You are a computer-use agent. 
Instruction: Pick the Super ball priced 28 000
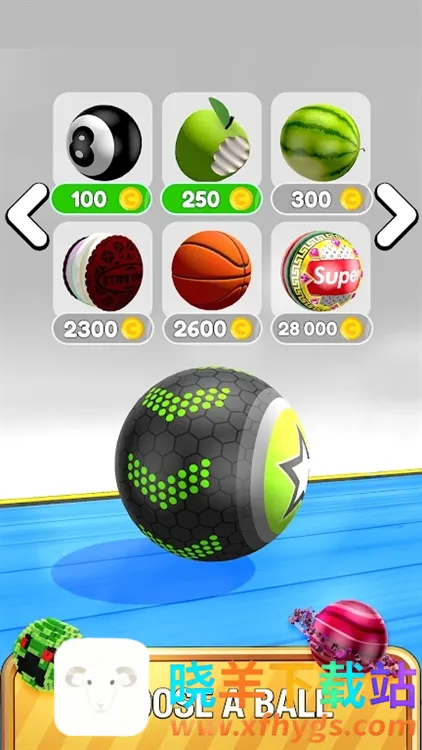321,283
